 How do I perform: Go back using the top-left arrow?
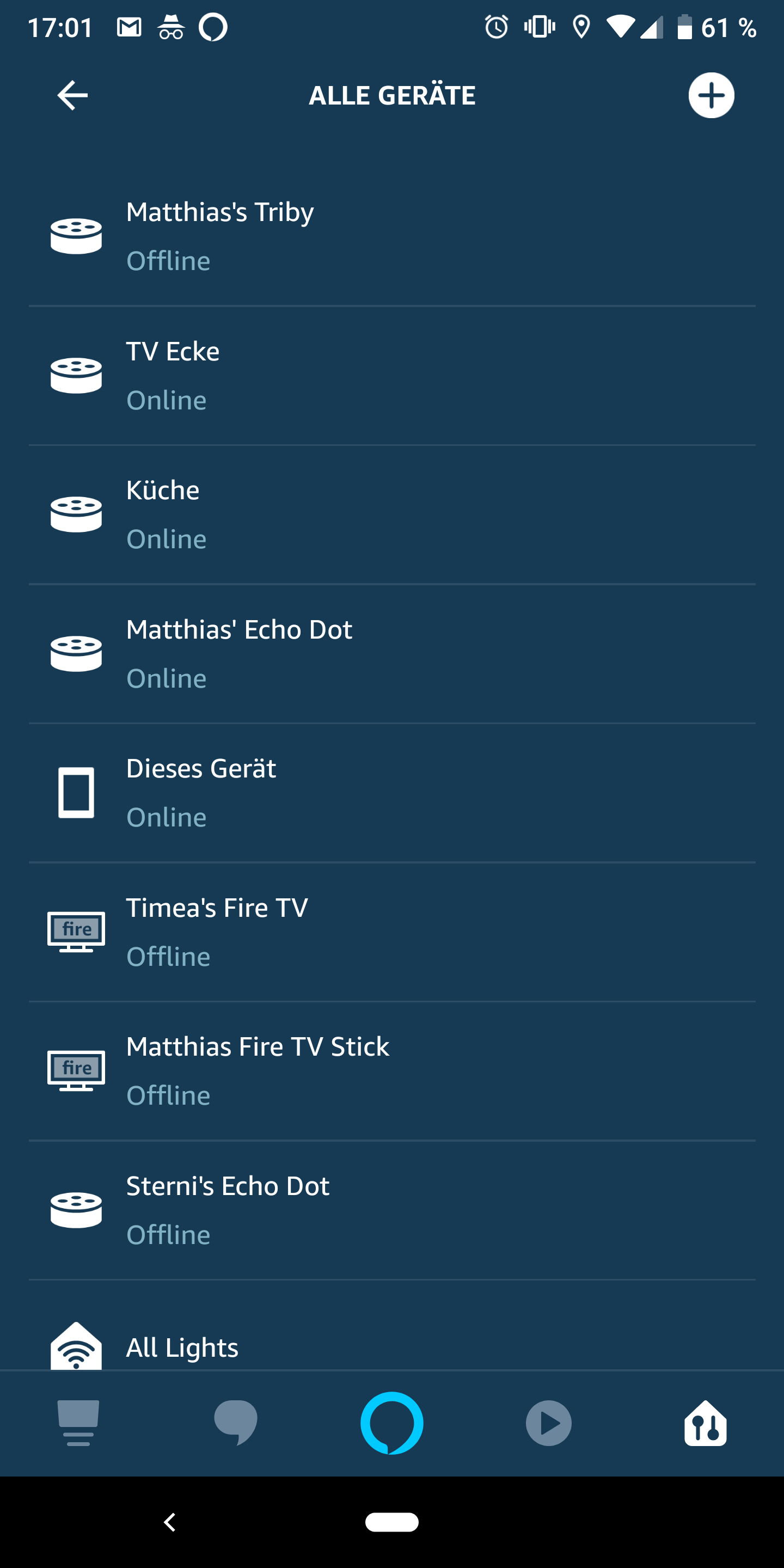tap(72, 96)
